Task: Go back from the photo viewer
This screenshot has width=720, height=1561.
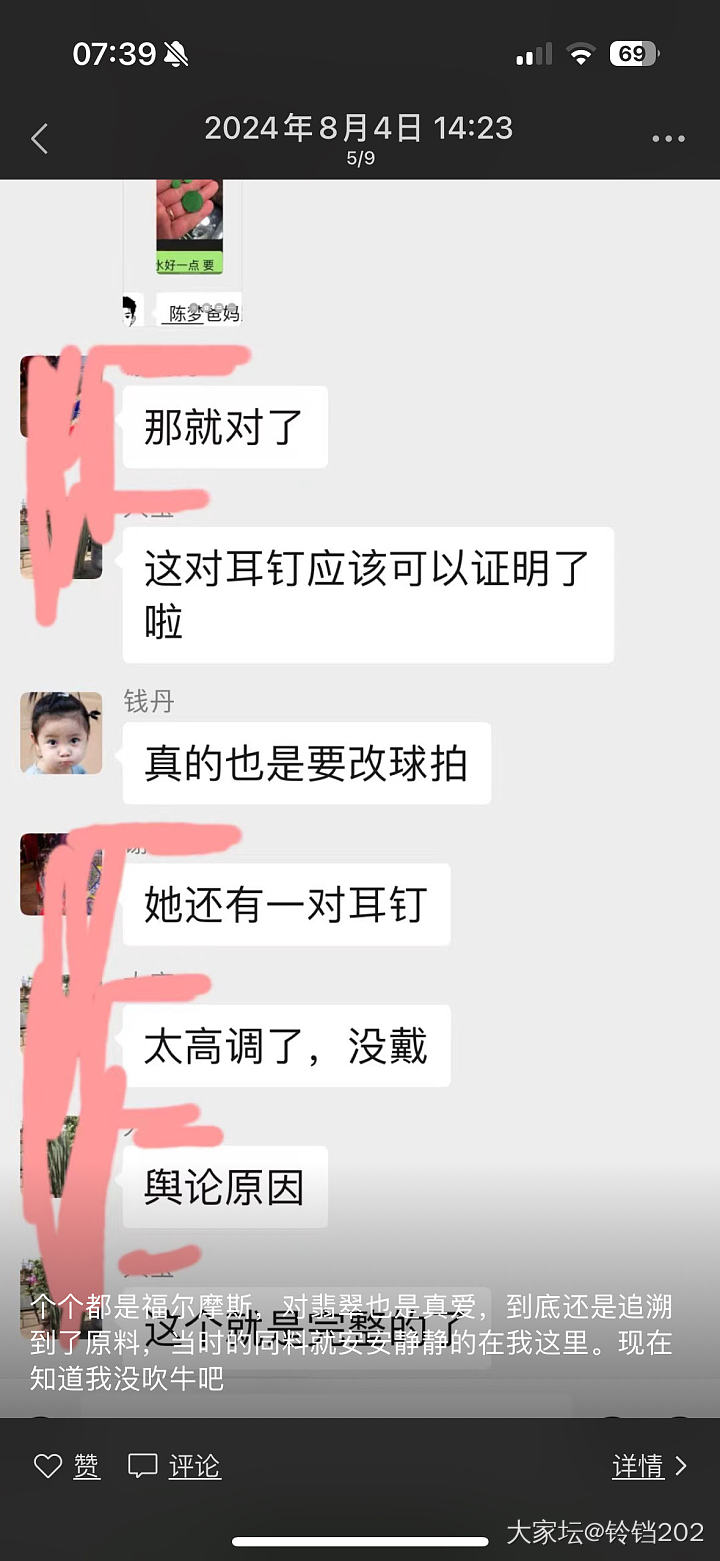Action: [x=40, y=139]
